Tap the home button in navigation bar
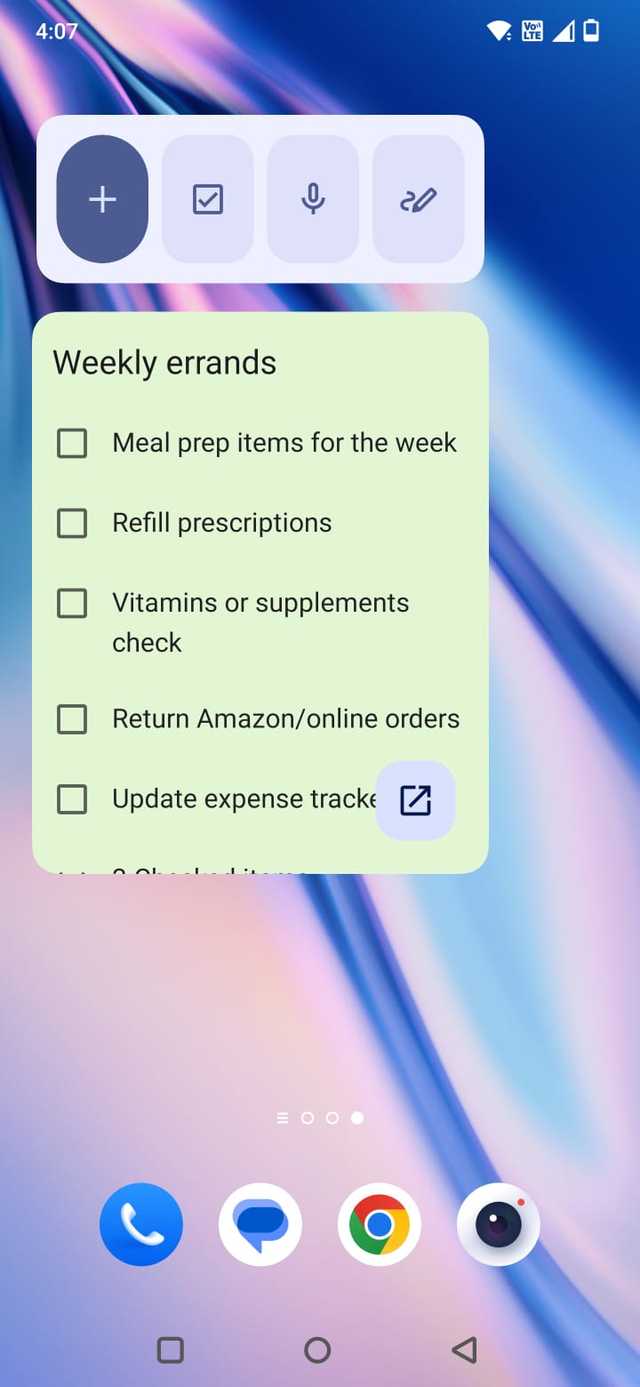 tap(317, 1350)
